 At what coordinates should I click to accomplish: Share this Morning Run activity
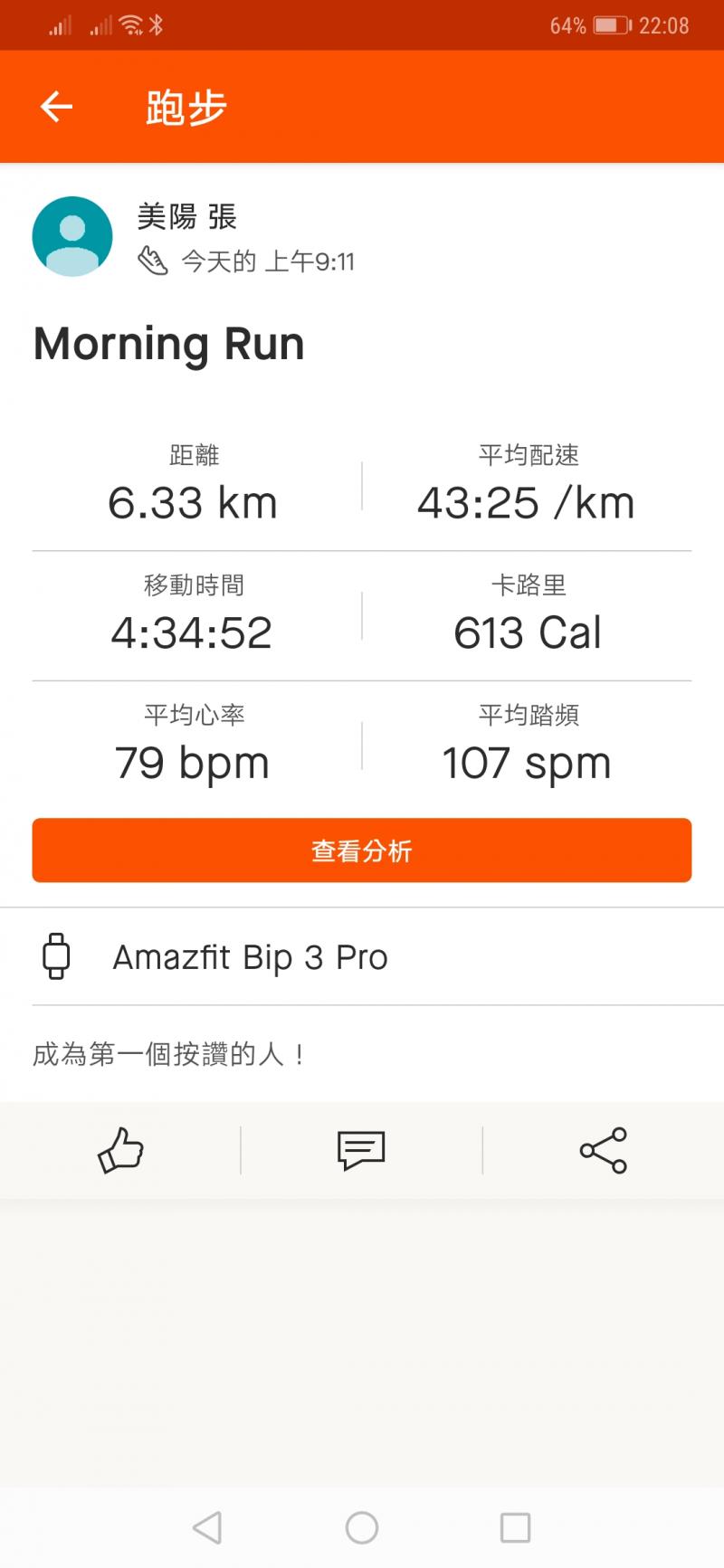tap(603, 1150)
